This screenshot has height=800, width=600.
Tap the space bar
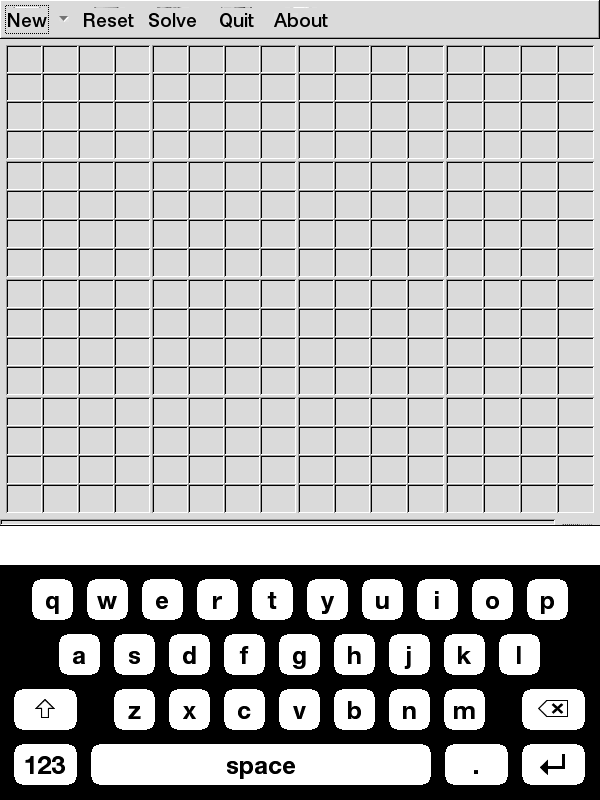tap(260, 766)
